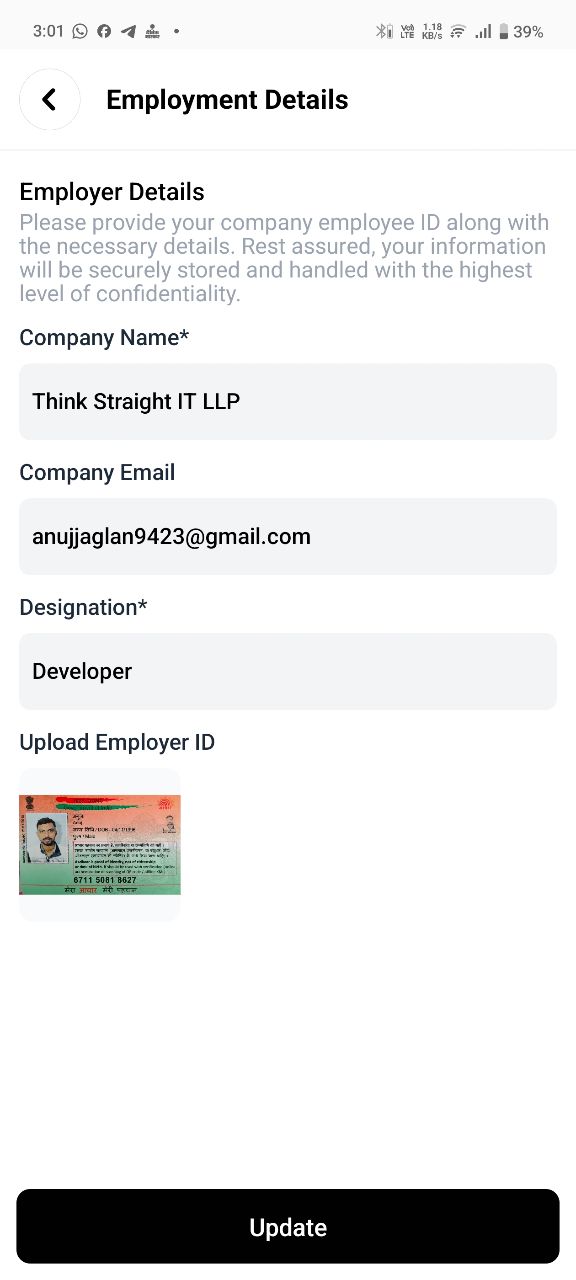
Task: Tap the Update button
Action: (x=288, y=1227)
